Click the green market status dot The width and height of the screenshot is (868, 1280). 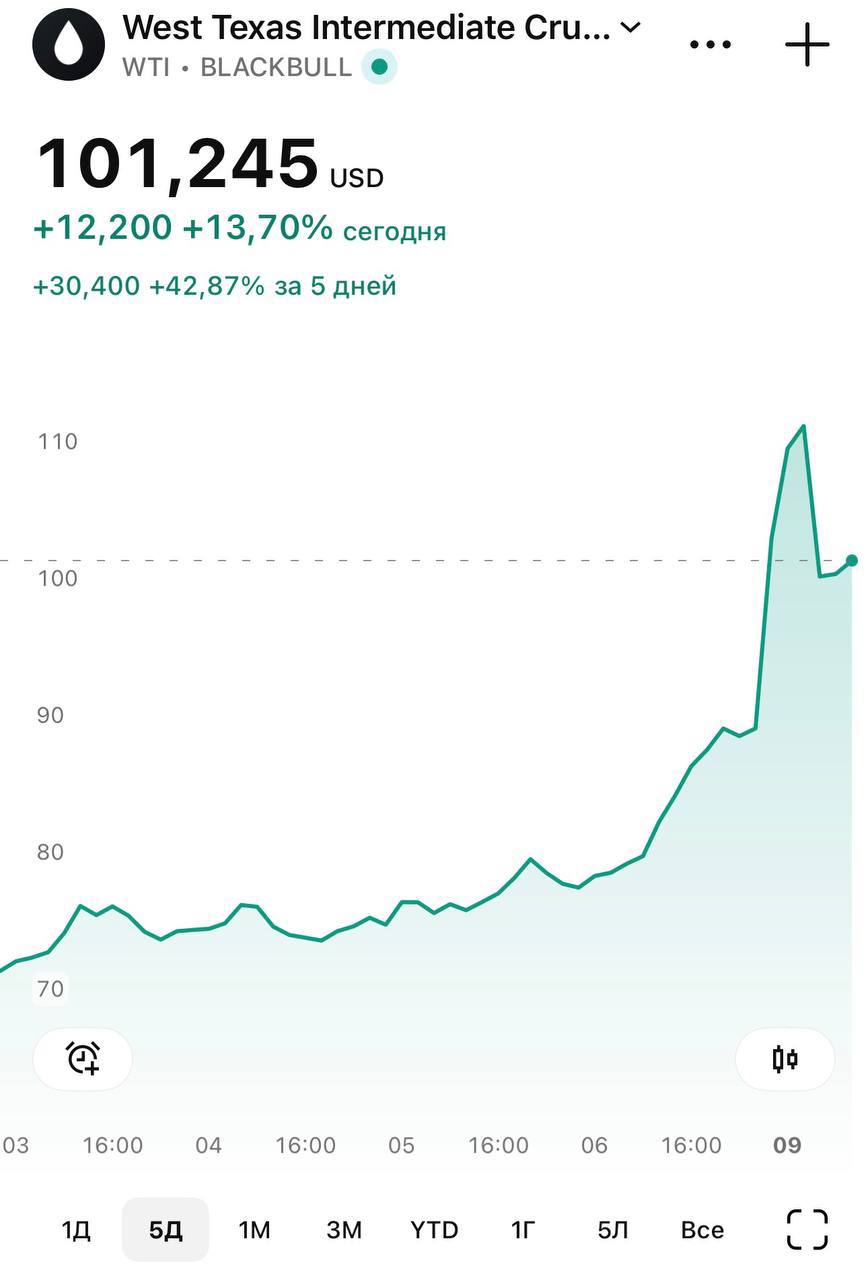pyautogui.click(x=379, y=68)
